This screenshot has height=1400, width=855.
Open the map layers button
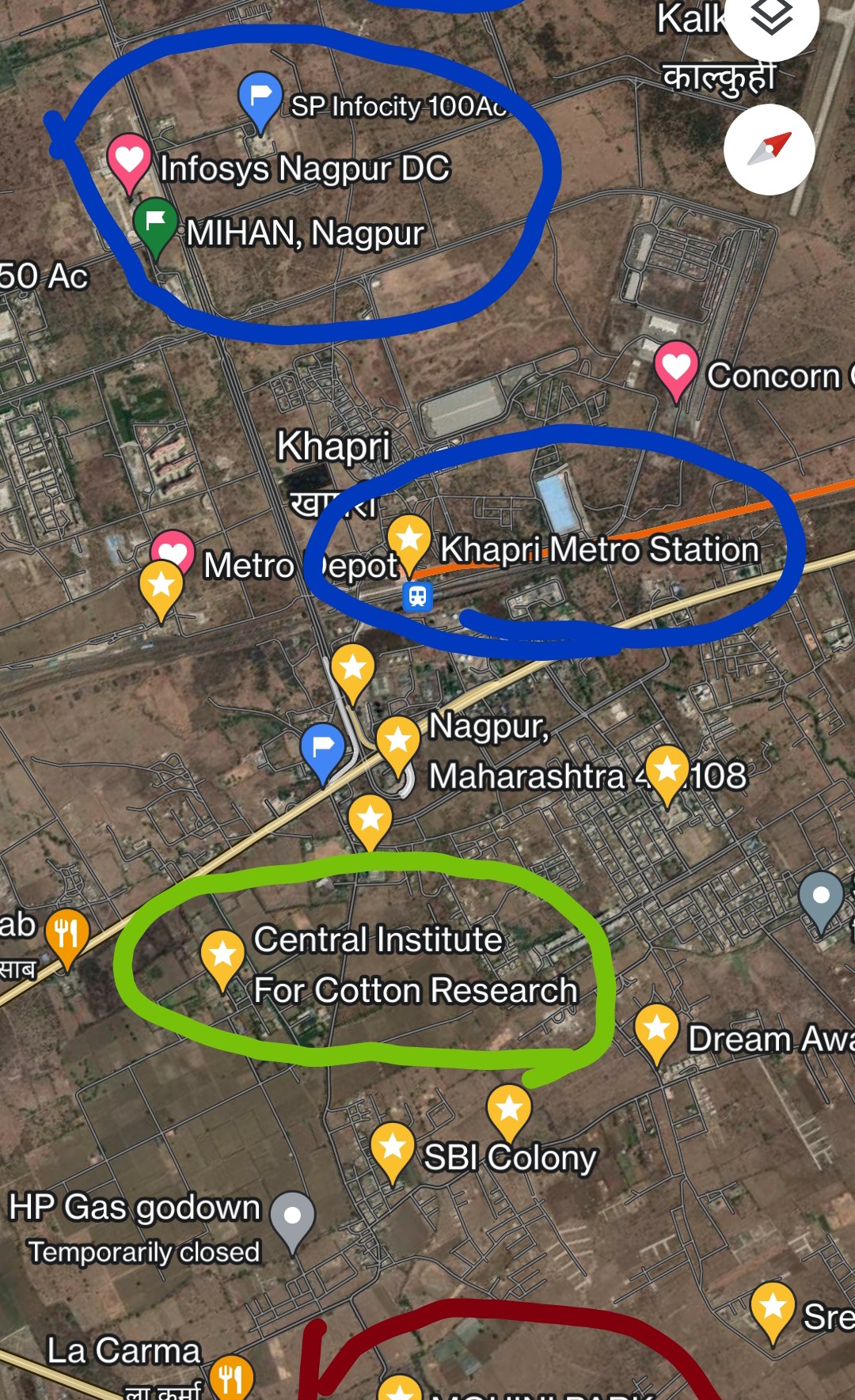tap(771, 17)
